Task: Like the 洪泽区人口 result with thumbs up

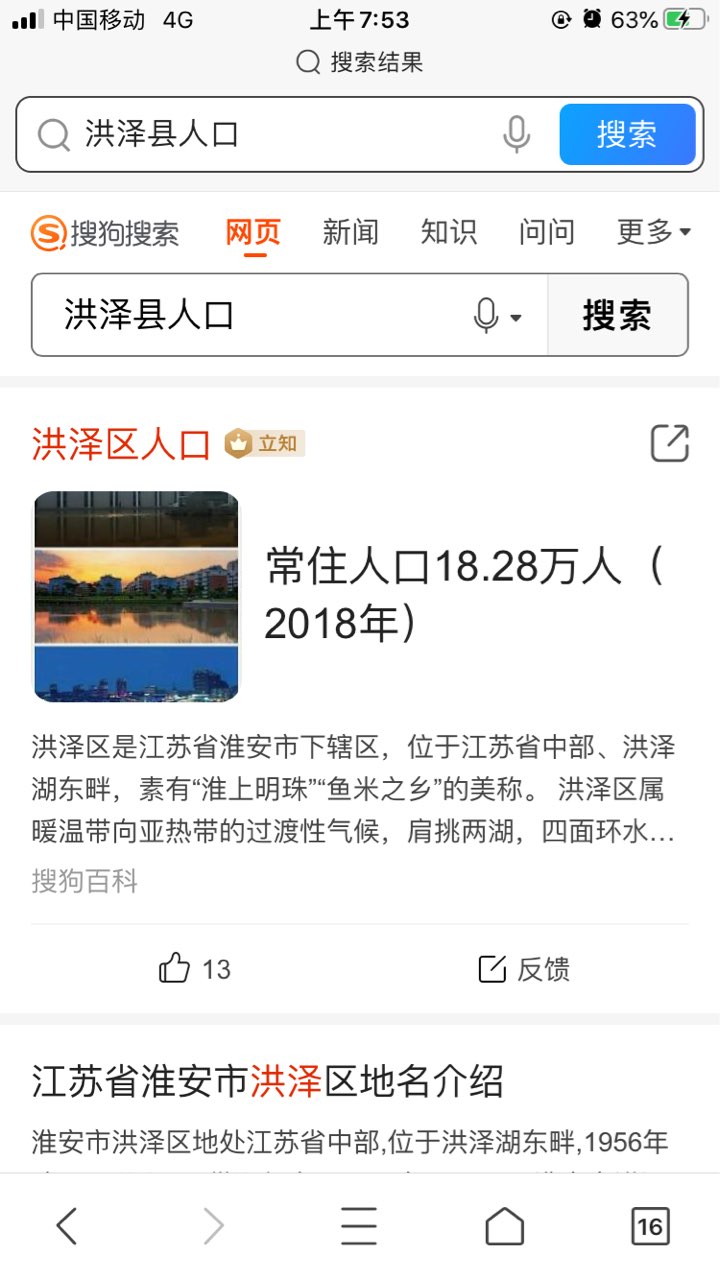Action: 194,969
